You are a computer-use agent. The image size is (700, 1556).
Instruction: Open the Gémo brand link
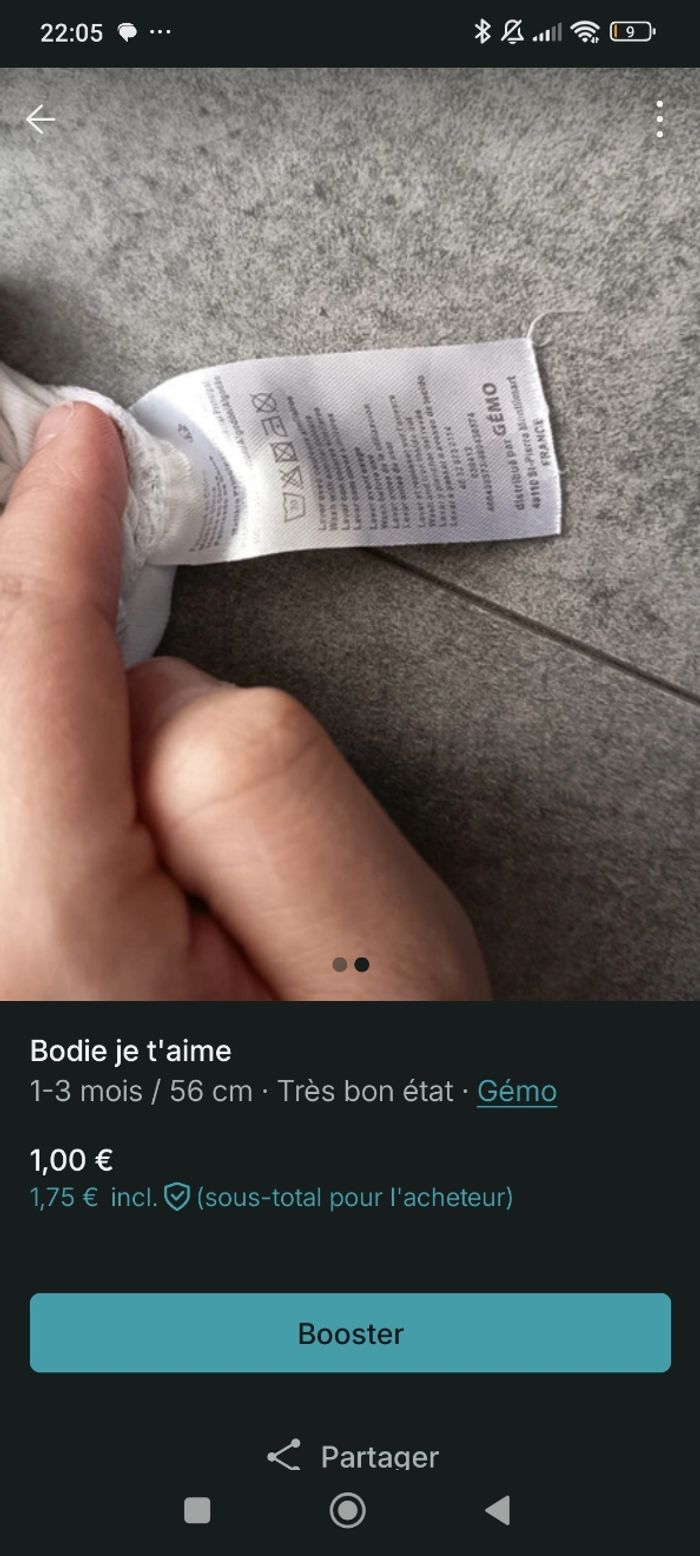[516, 1090]
